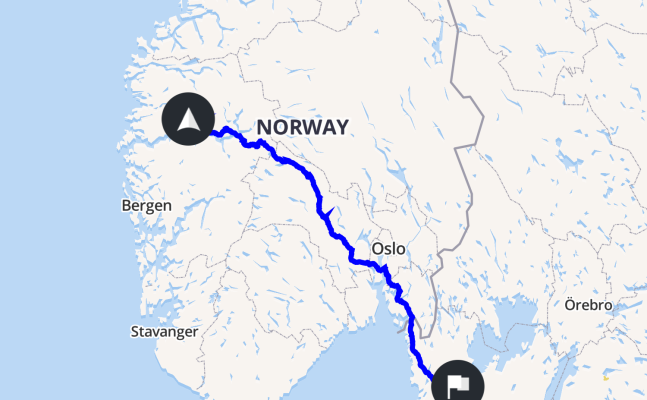
Task: Tap the route start arrow marker
Action: pos(188,121)
